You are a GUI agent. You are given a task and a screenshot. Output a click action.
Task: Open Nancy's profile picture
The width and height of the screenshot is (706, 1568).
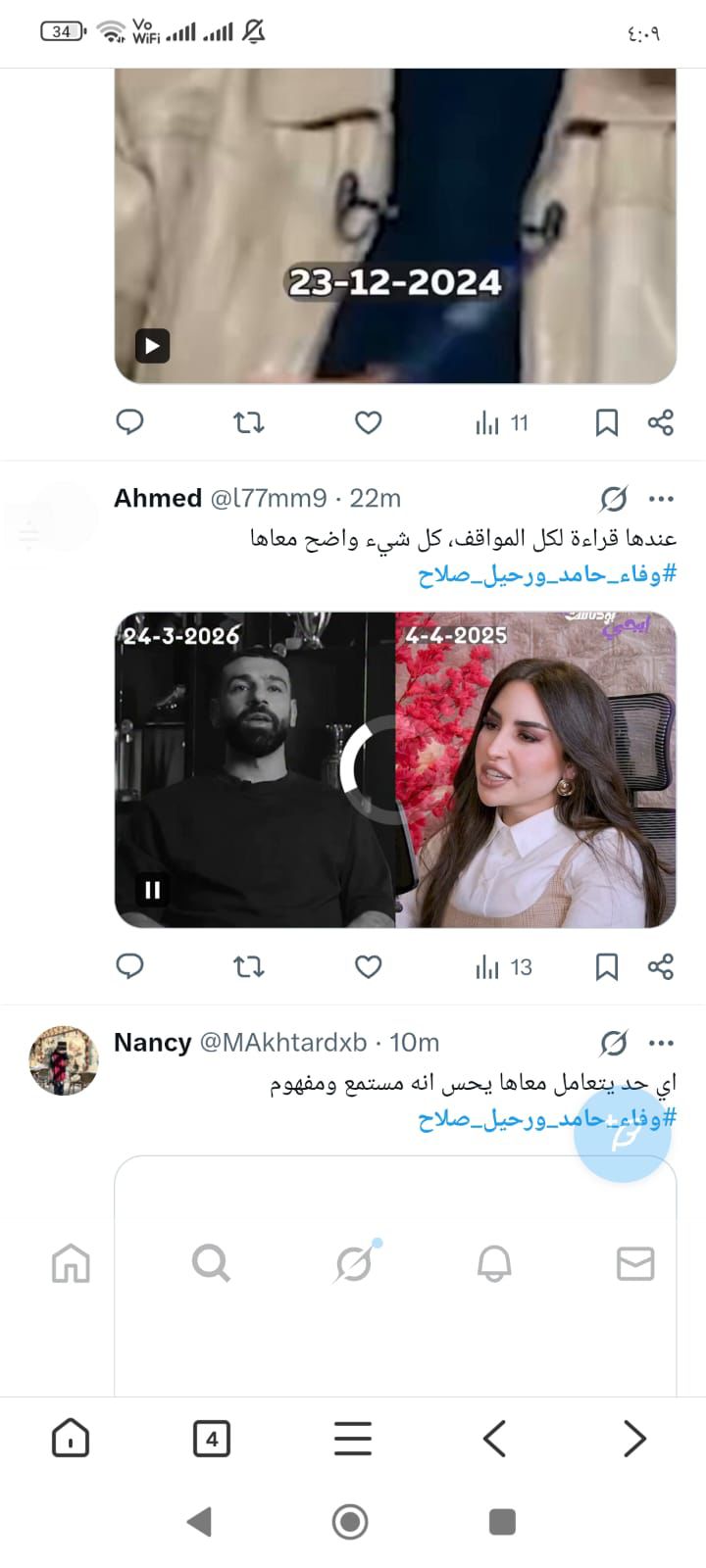click(x=64, y=1060)
